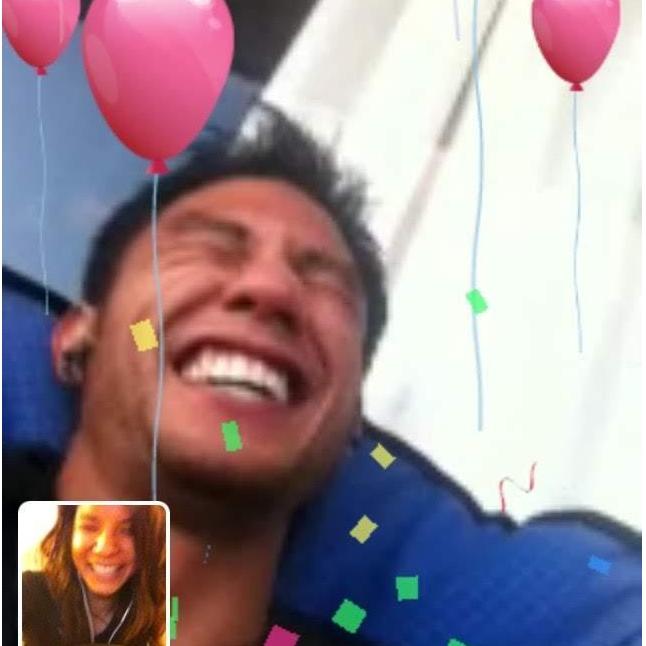646x646 pixels.
Task: Tap the self-view video thumbnail
Action: tap(94, 574)
